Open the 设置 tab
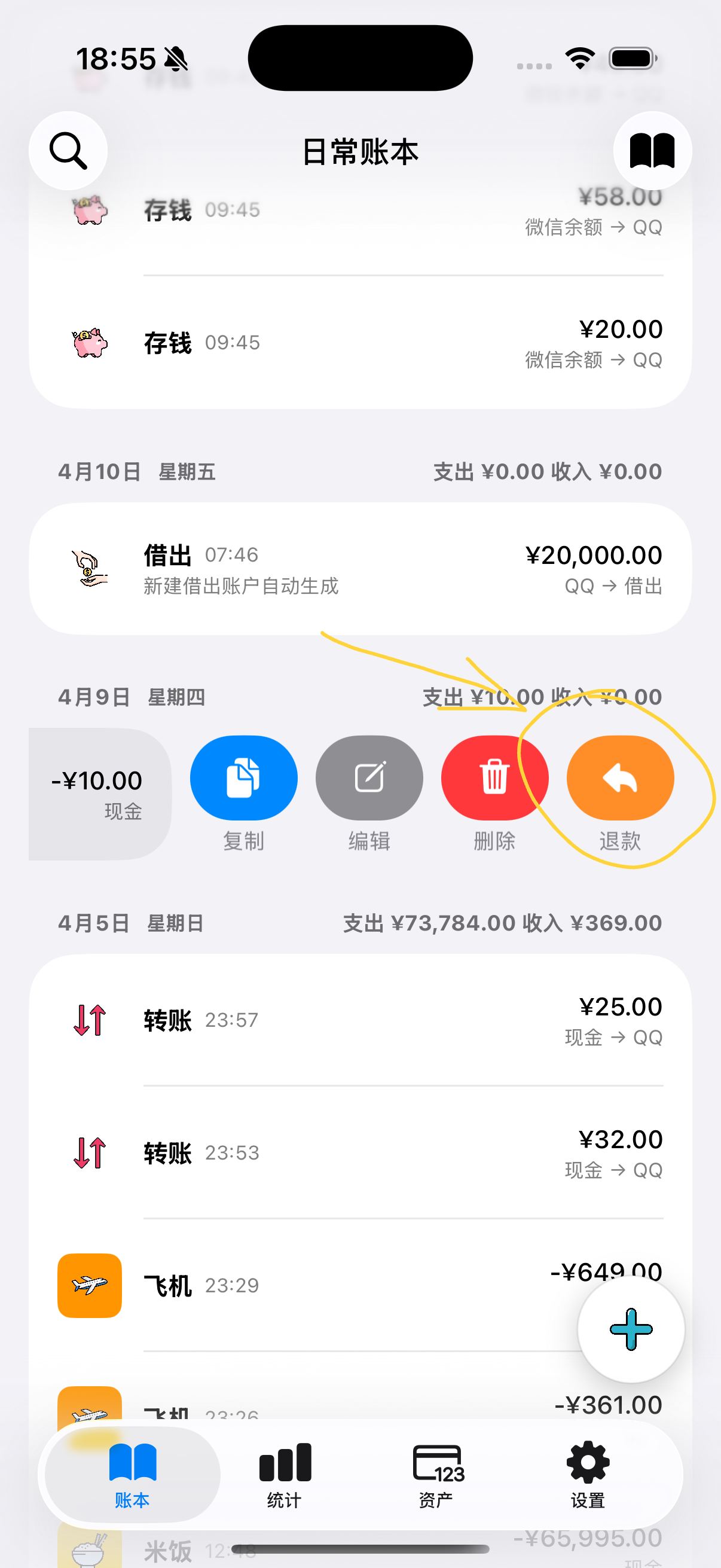The height and width of the screenshot is (1568, 721). click(587, 1474)
